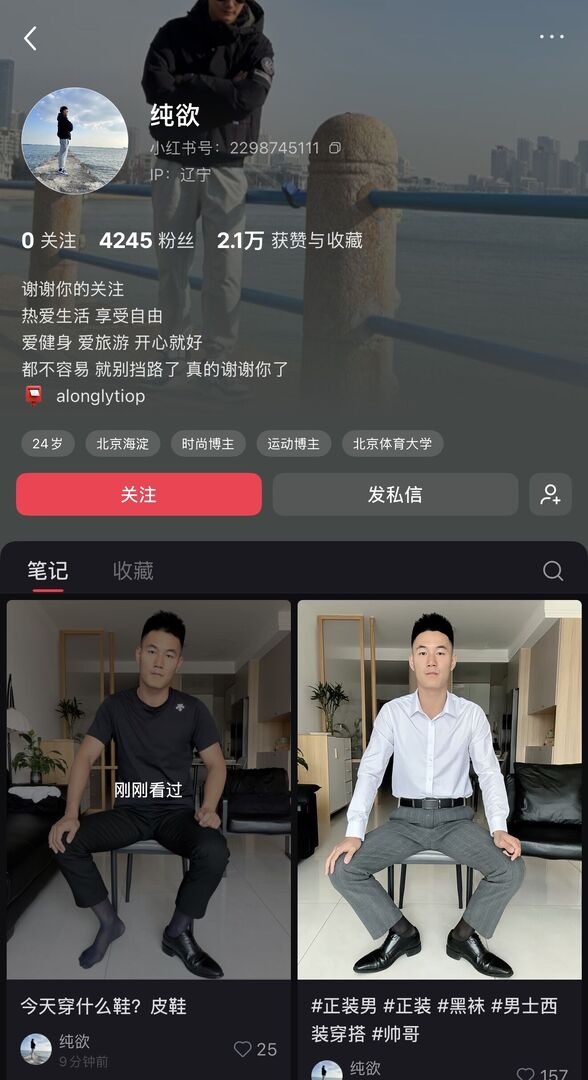Follow this user with red 关注 button
The width and height of the screenshot is (588, 1080).
point(139,494)
